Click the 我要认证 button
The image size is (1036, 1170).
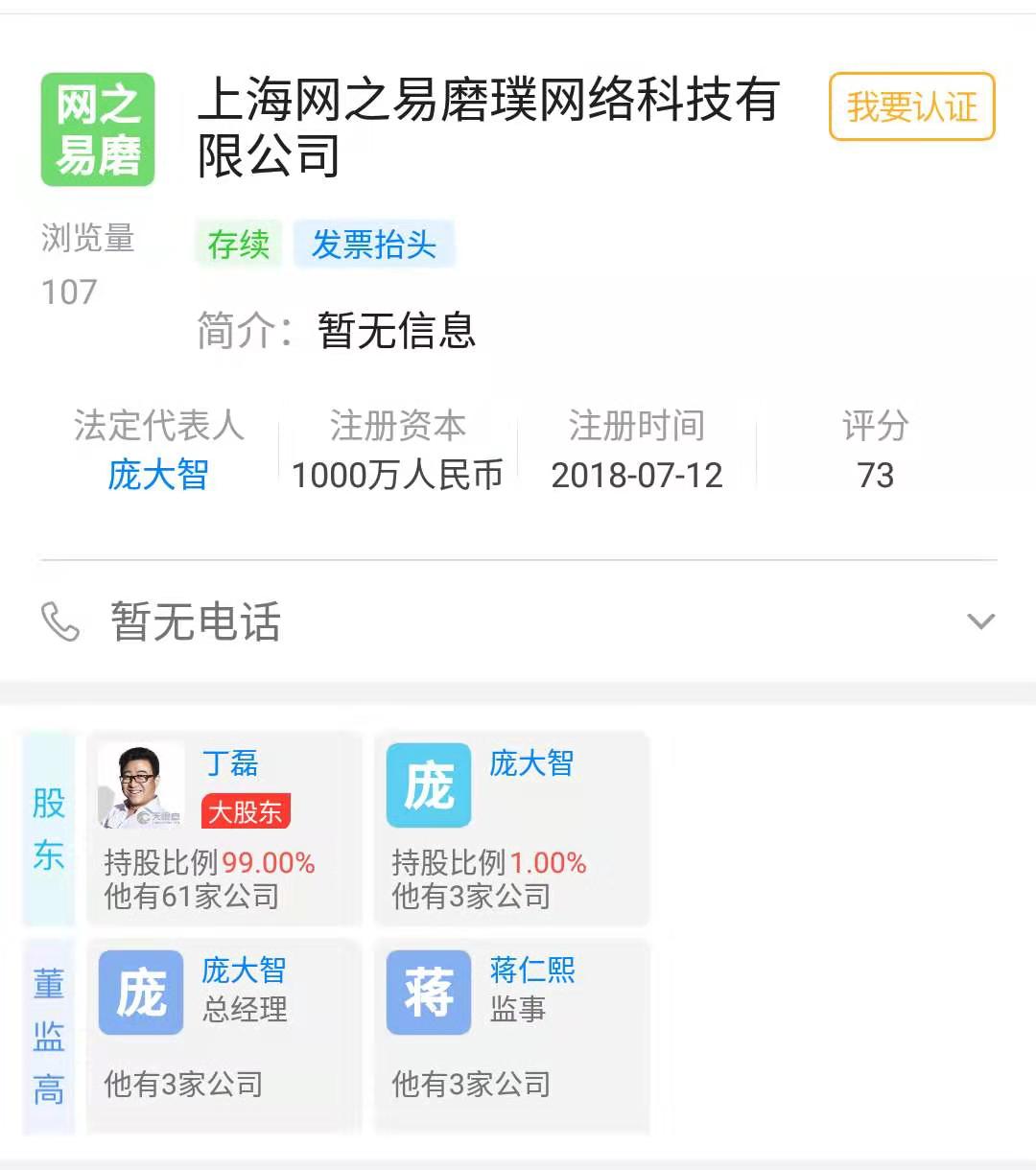pos(910,107)
